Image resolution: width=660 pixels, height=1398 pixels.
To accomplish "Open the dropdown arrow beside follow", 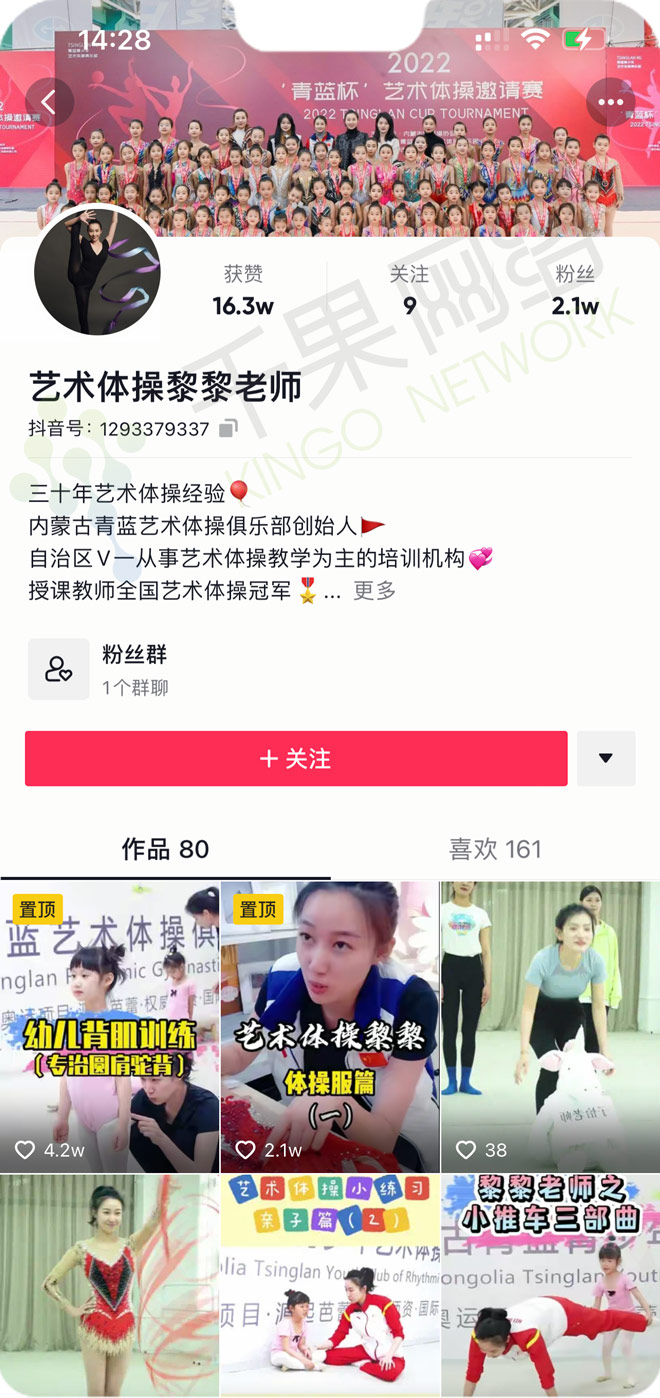I will [x=605, y=759].
